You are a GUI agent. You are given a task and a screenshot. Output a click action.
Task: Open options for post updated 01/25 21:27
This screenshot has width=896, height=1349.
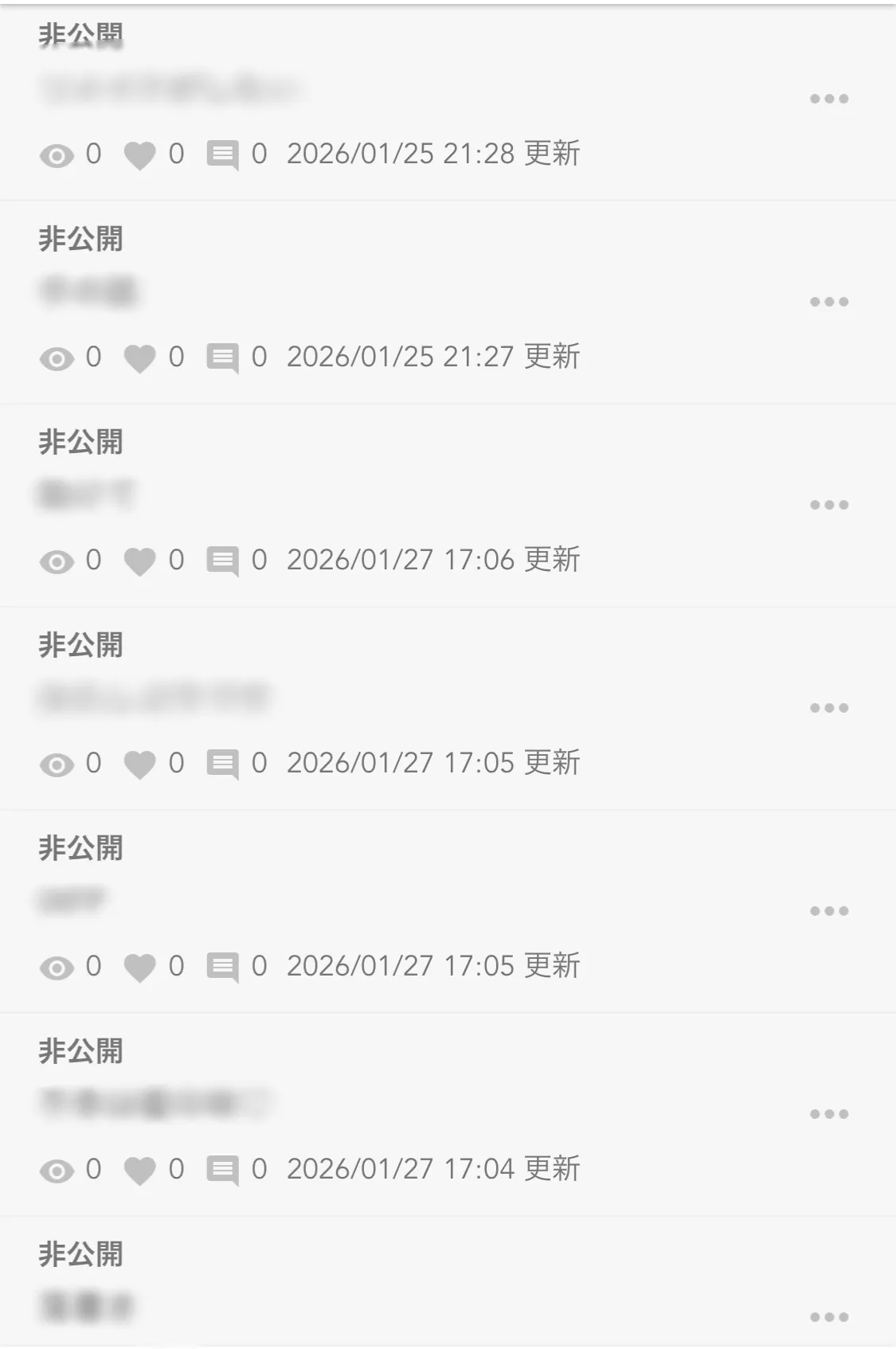[829, 302]
